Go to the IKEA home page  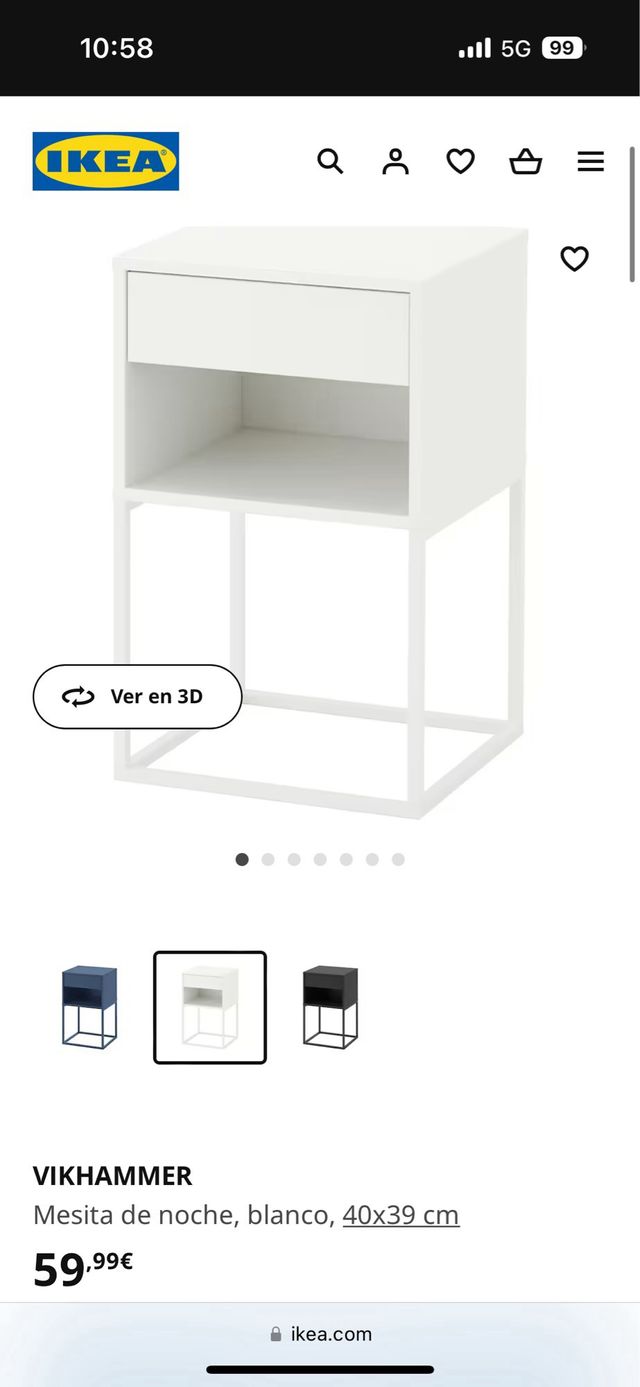[x=106, y=161]
